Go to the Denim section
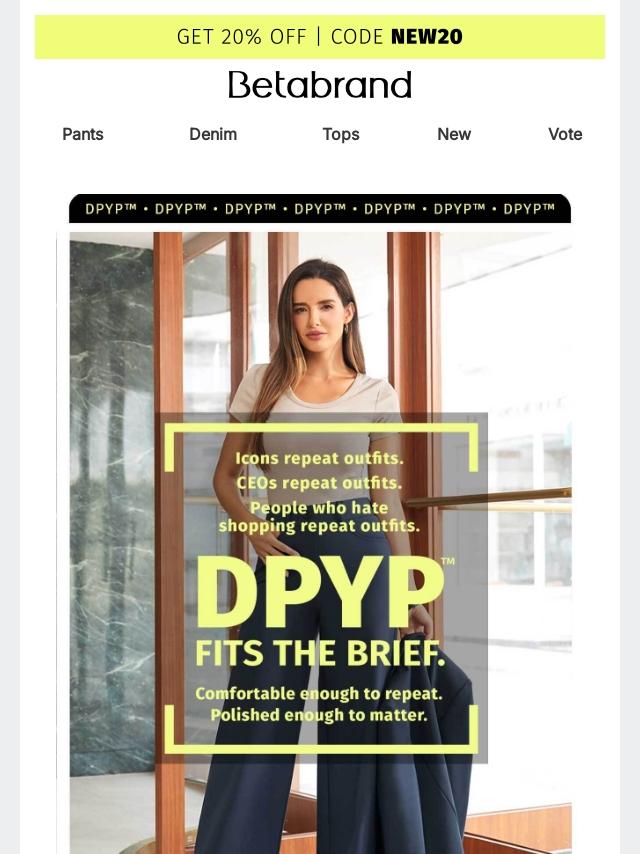640x854 pixels. tap(213, 134)
